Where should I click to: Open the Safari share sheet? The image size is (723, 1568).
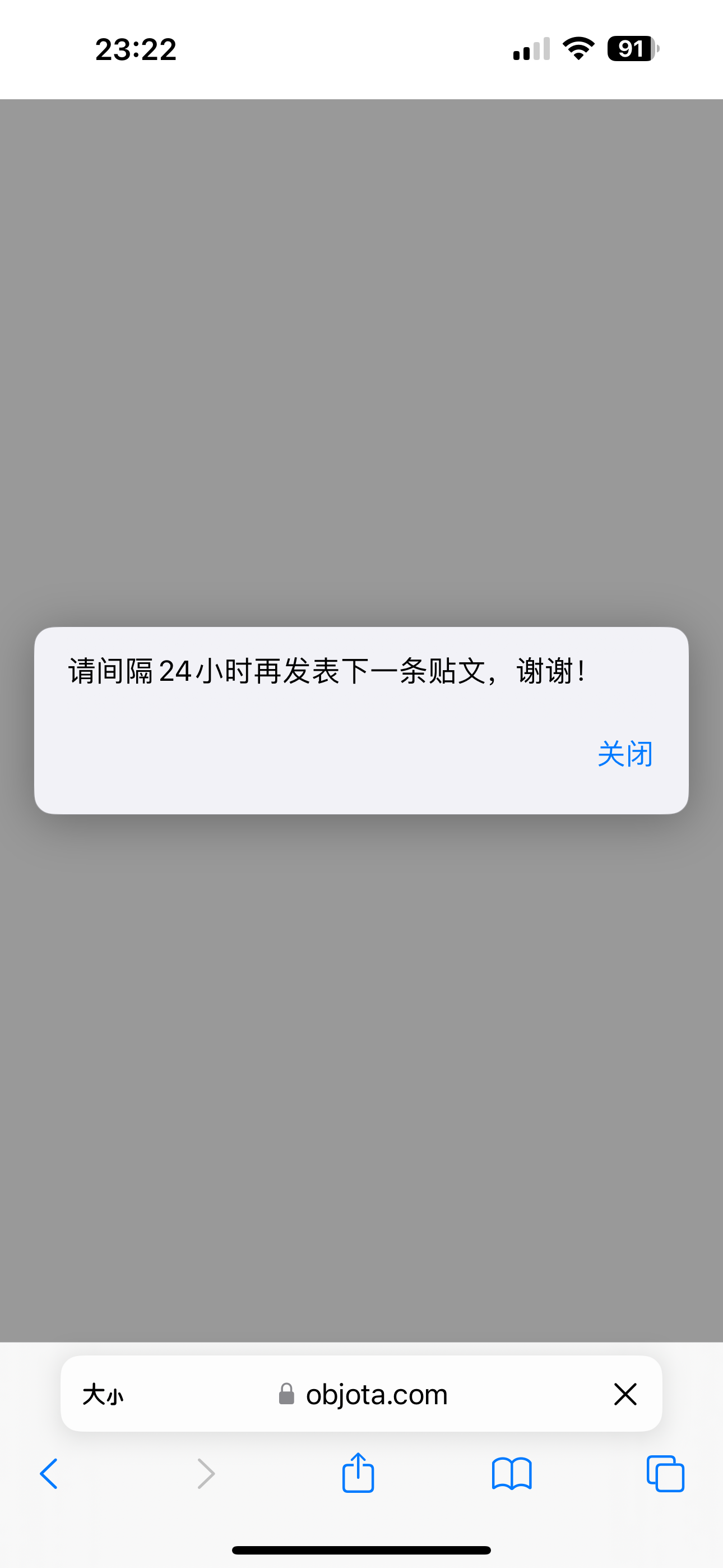358,1473
